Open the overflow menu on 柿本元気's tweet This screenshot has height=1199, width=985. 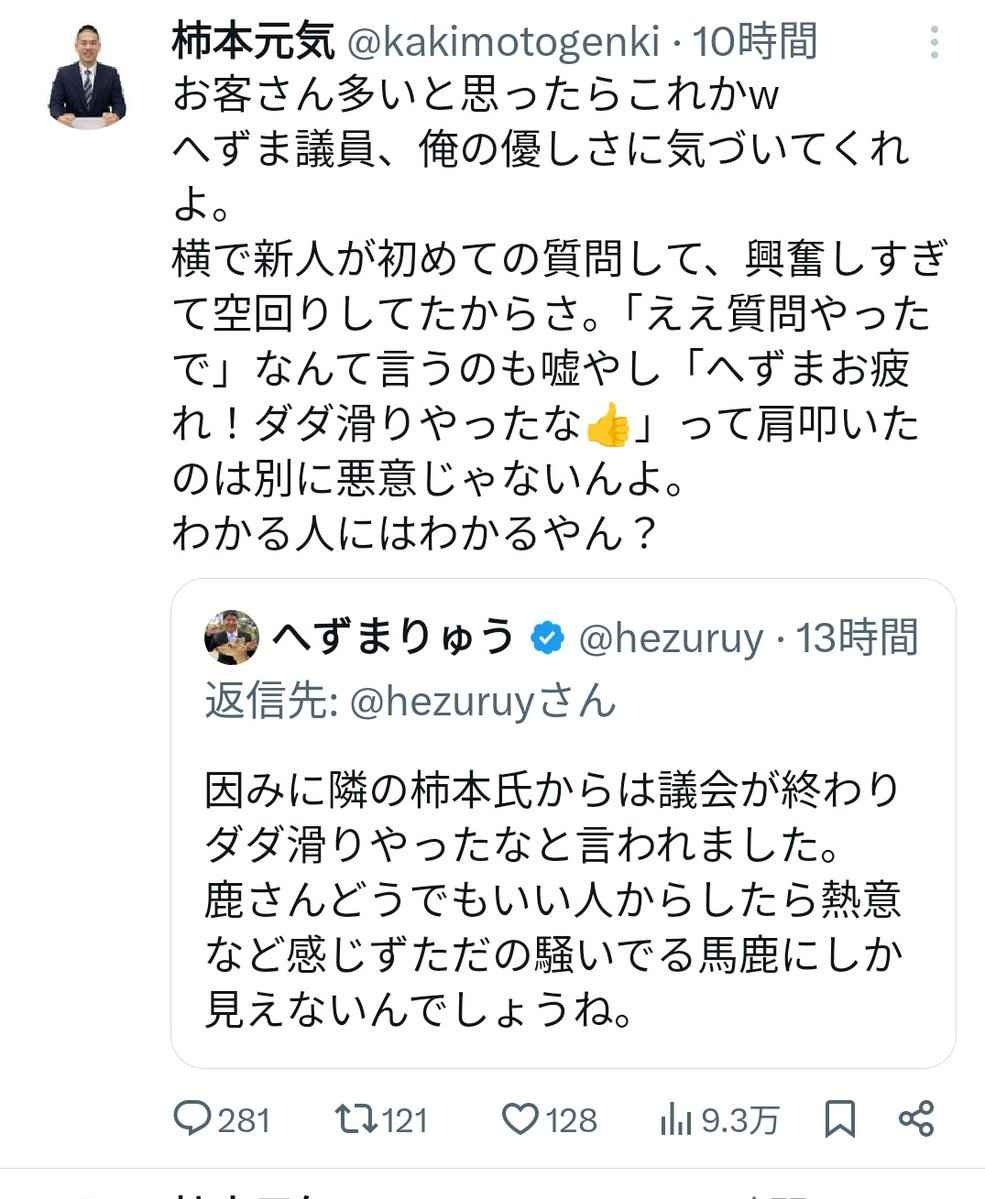tap(934, 43)
